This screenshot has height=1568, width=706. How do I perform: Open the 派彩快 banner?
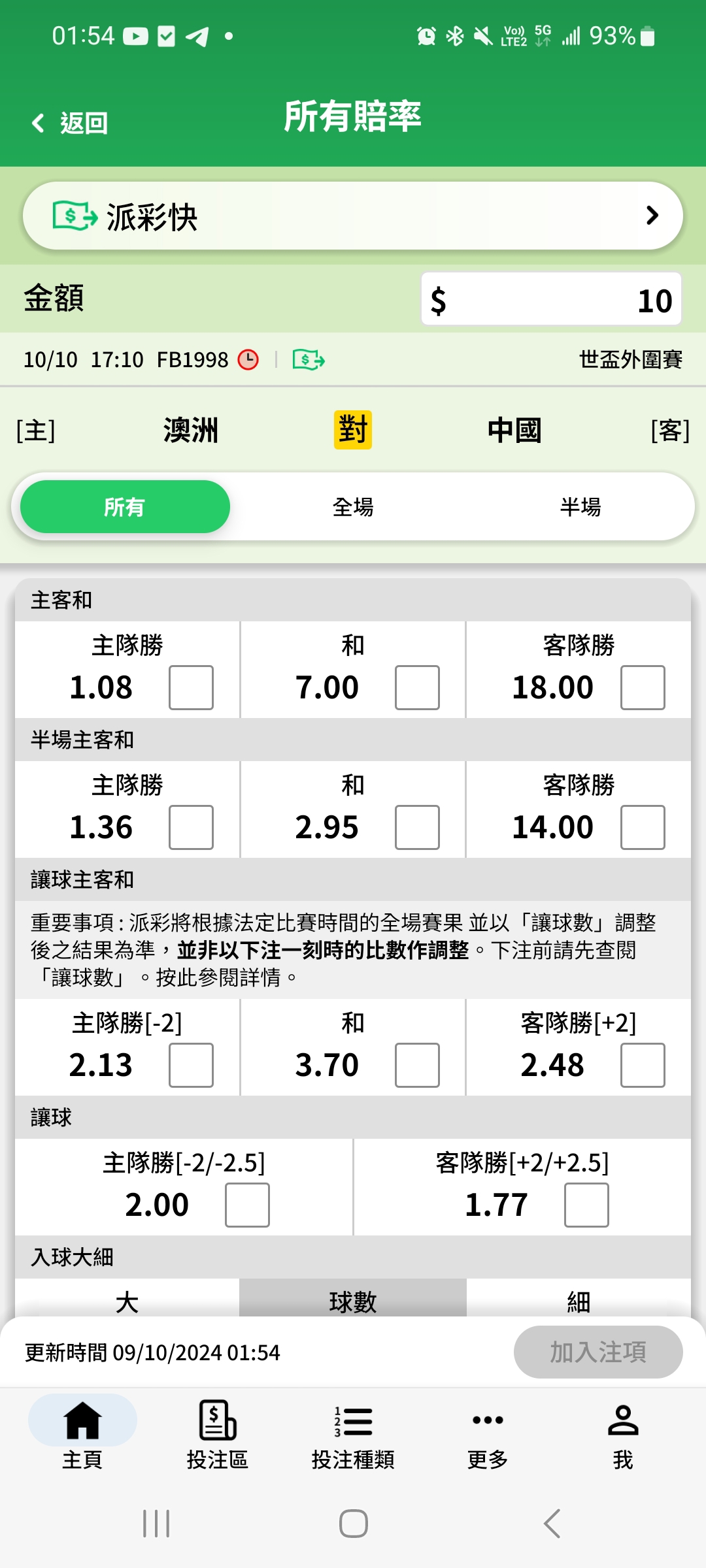[x=353, y=216]
